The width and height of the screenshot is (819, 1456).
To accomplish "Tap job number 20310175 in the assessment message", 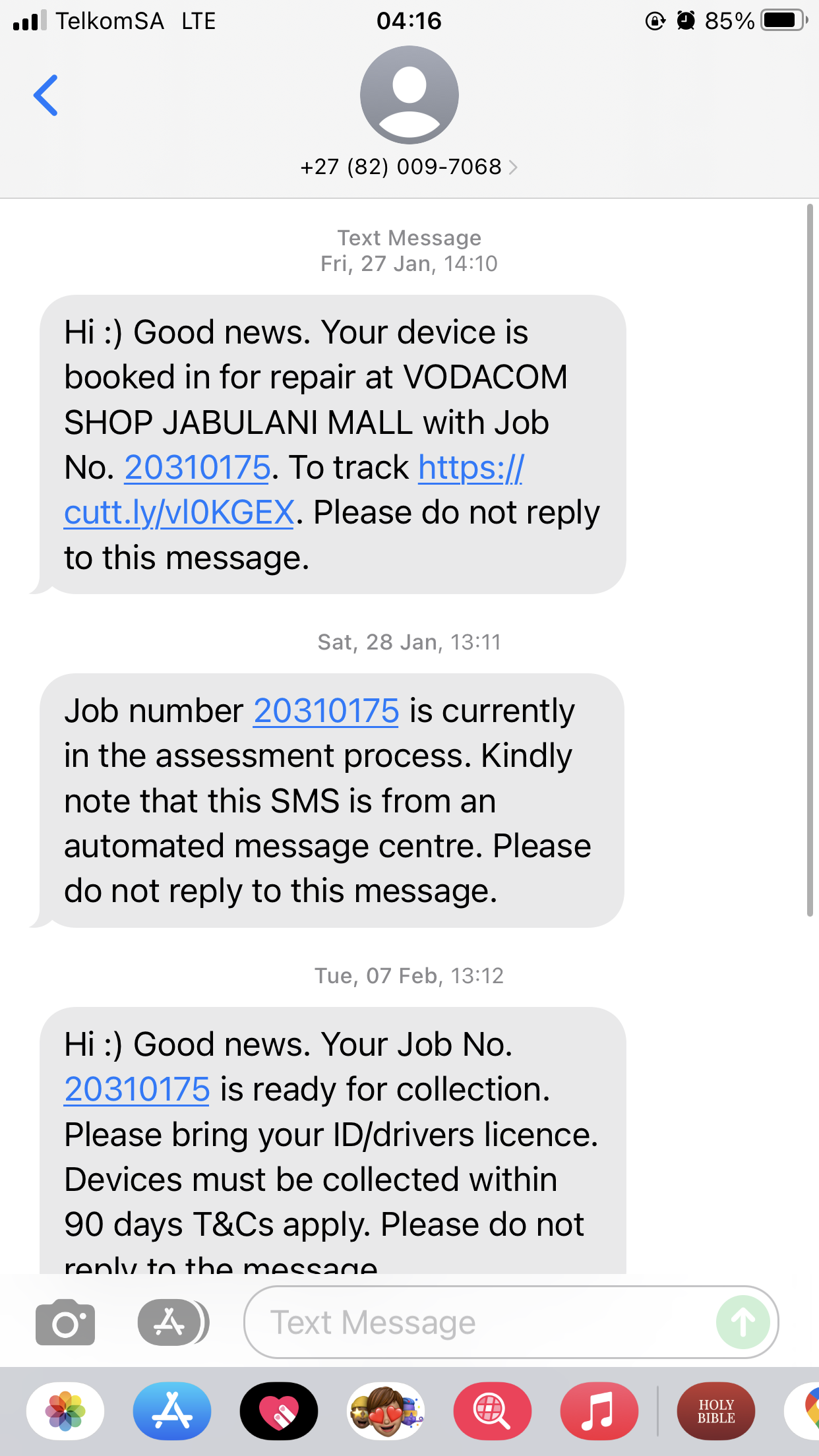I will coord(325,711).
